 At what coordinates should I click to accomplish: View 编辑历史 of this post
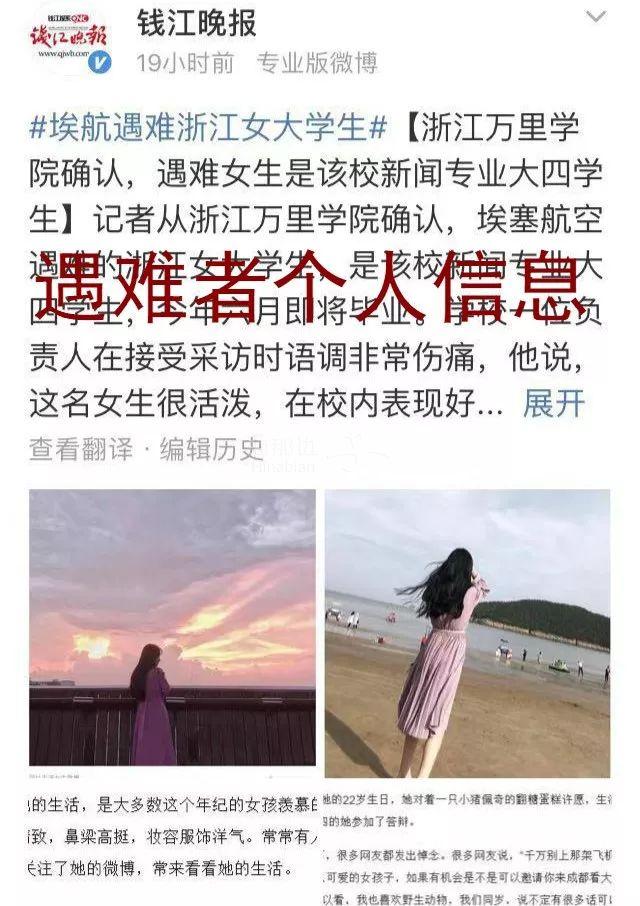tap(211, 449)
